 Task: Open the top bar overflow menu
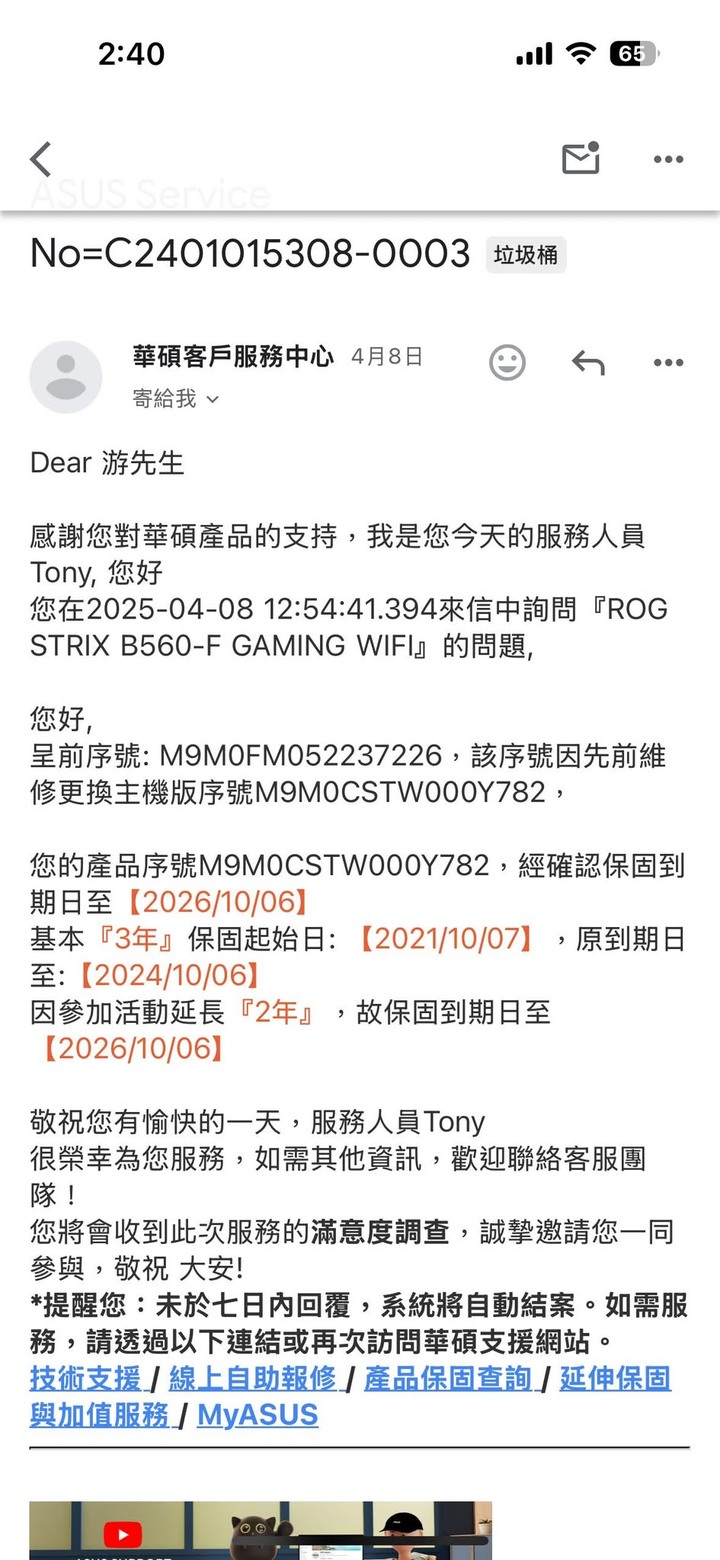(x=668, y=160)
